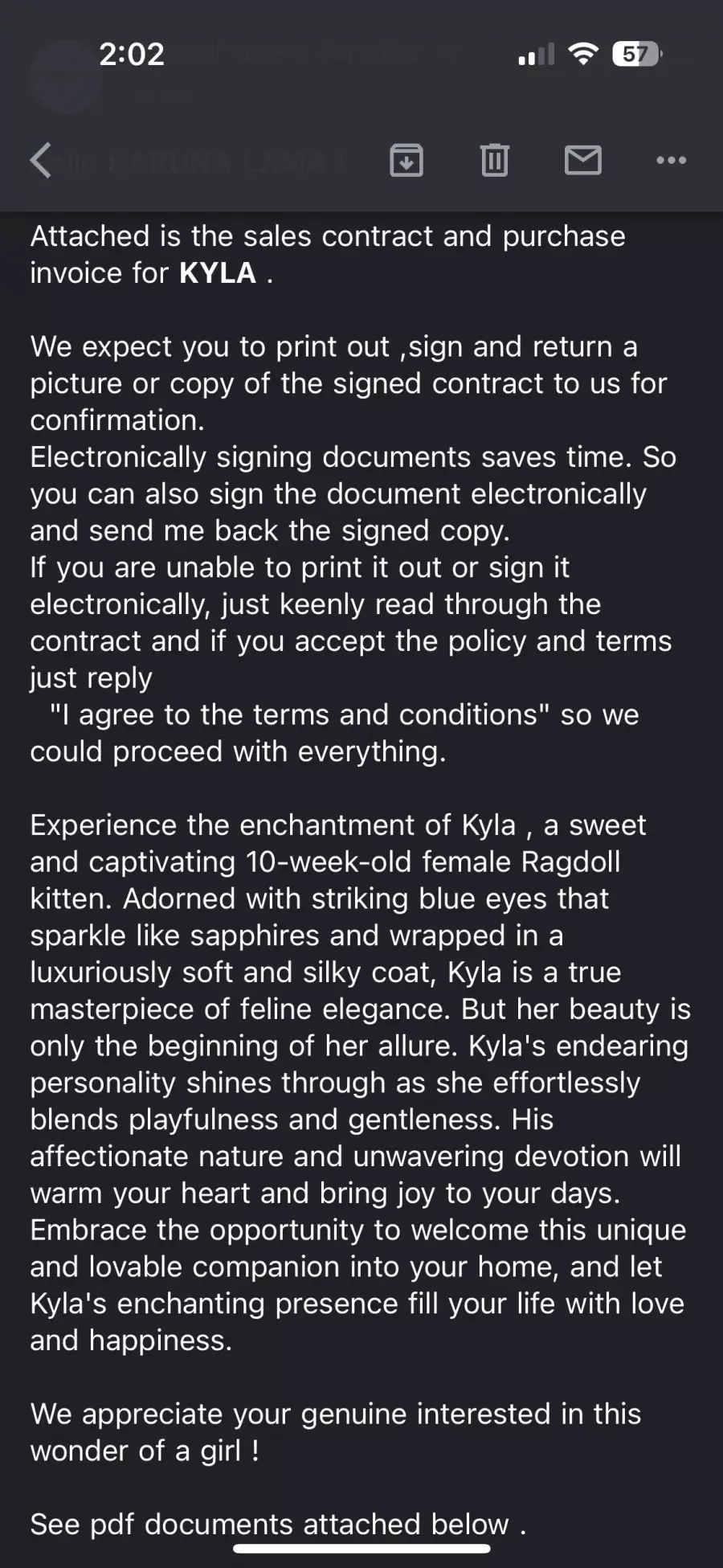Go back to the inbox
The width and height of the screenshot is (723, 1568).
click(41, 160)
